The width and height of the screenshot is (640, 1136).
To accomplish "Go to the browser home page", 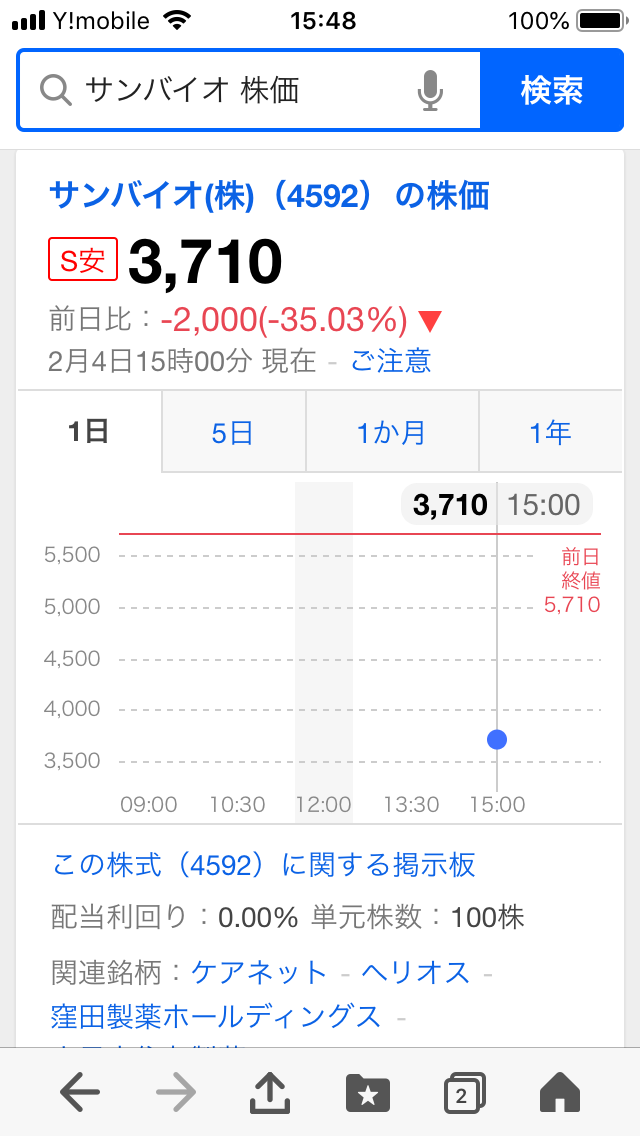I will click(x=559, y=1094).
